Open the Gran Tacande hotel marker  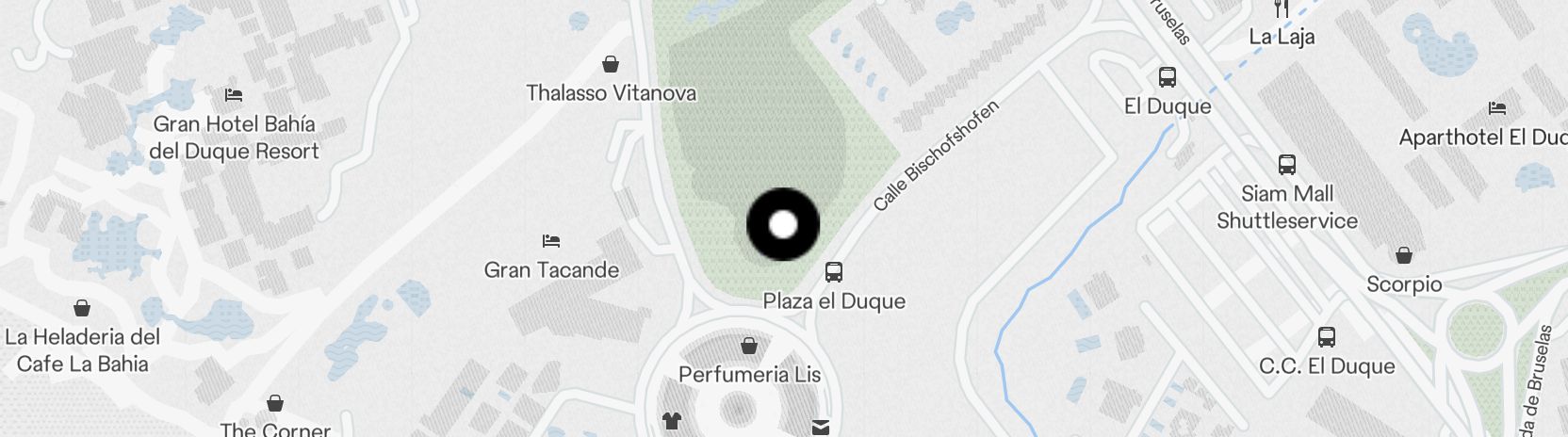[x=551, y=242]
